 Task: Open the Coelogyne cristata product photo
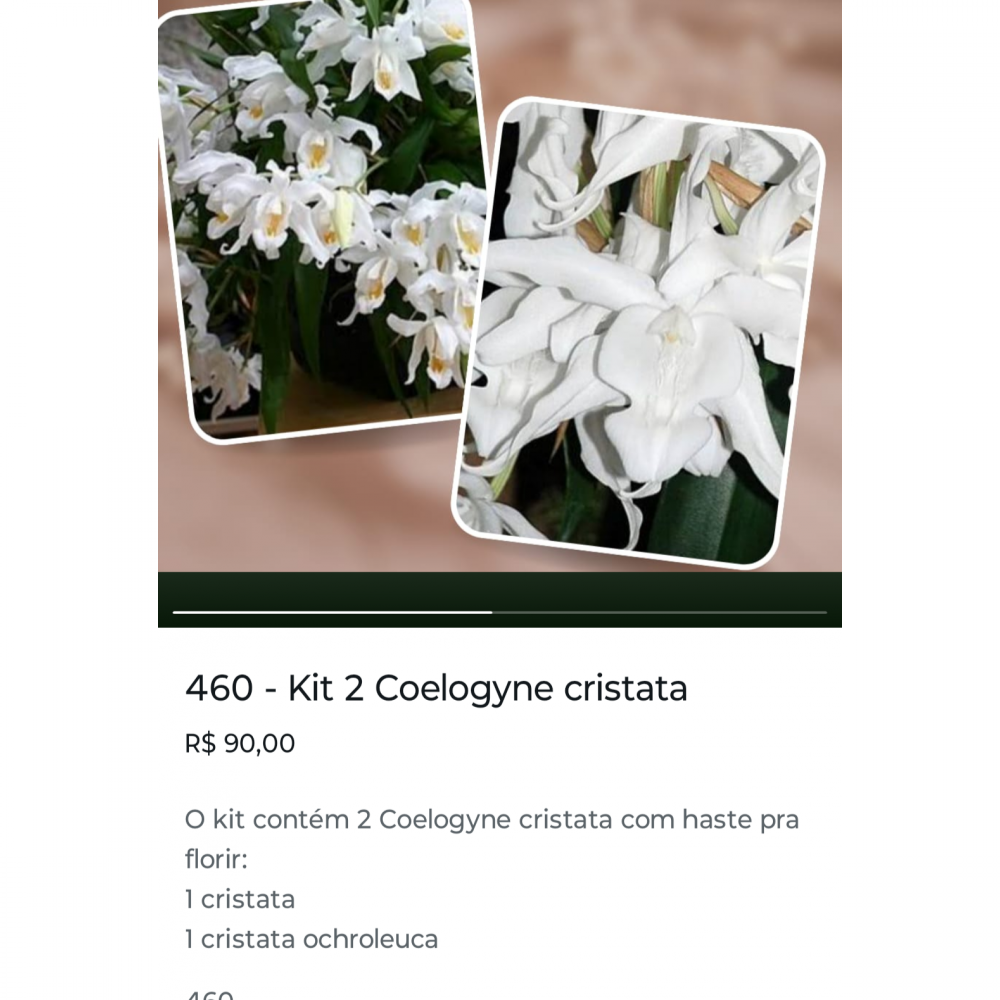pos(500,290)
